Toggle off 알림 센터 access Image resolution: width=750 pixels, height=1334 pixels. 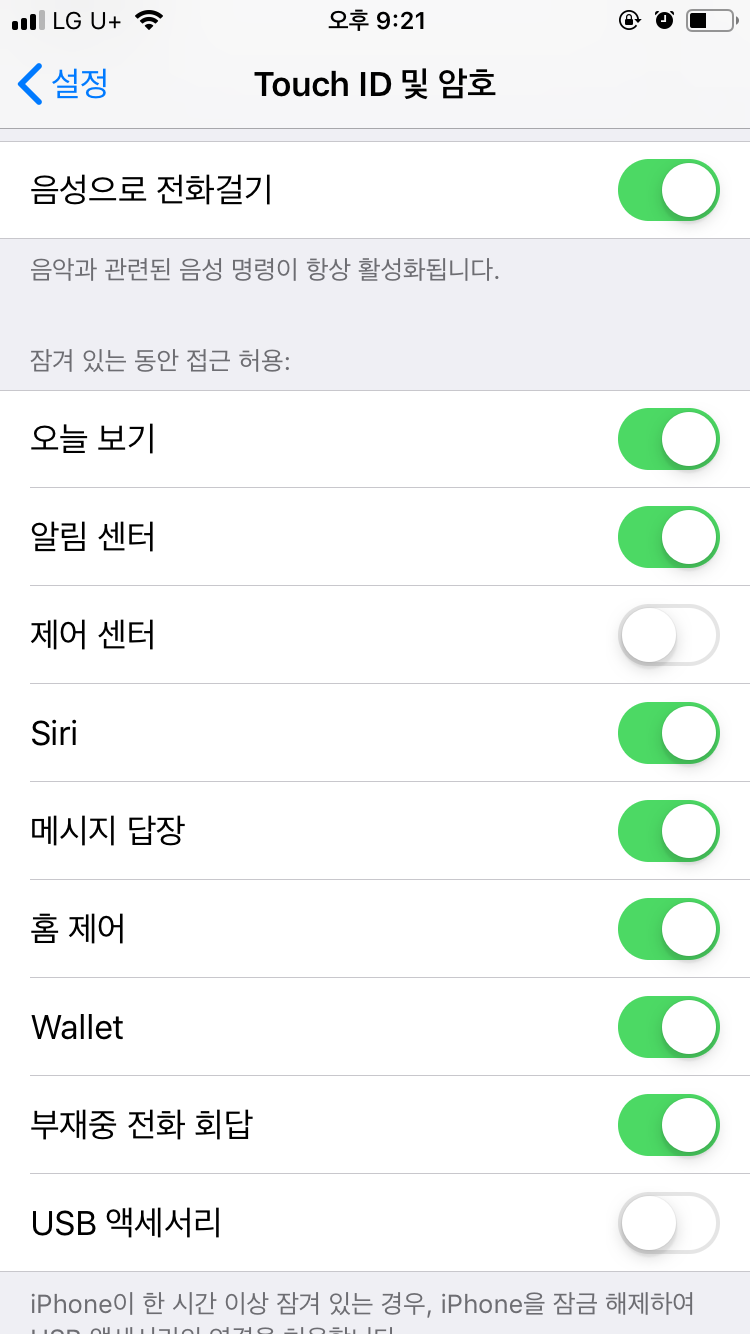click(x=668, y=537)
